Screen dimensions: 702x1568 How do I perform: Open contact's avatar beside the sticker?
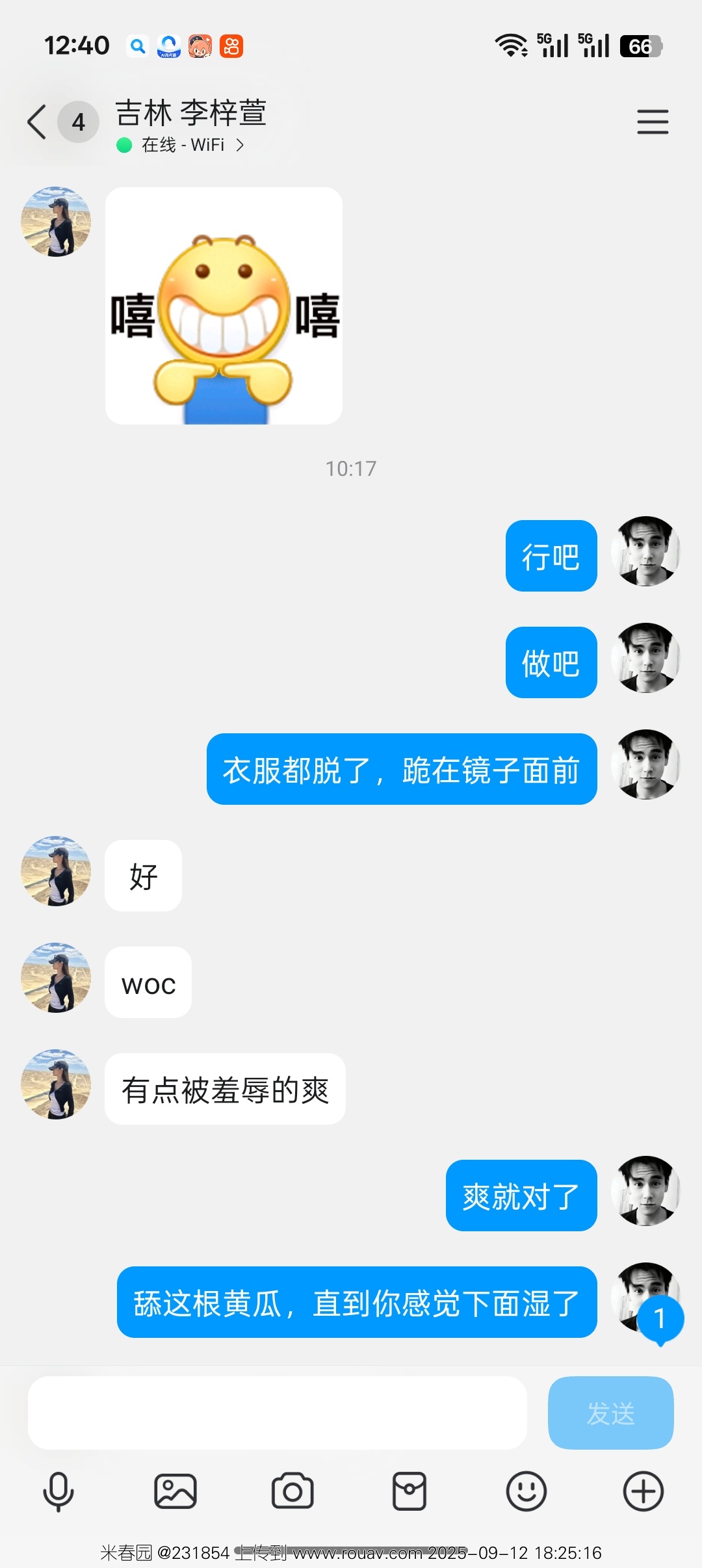(56, 222)
